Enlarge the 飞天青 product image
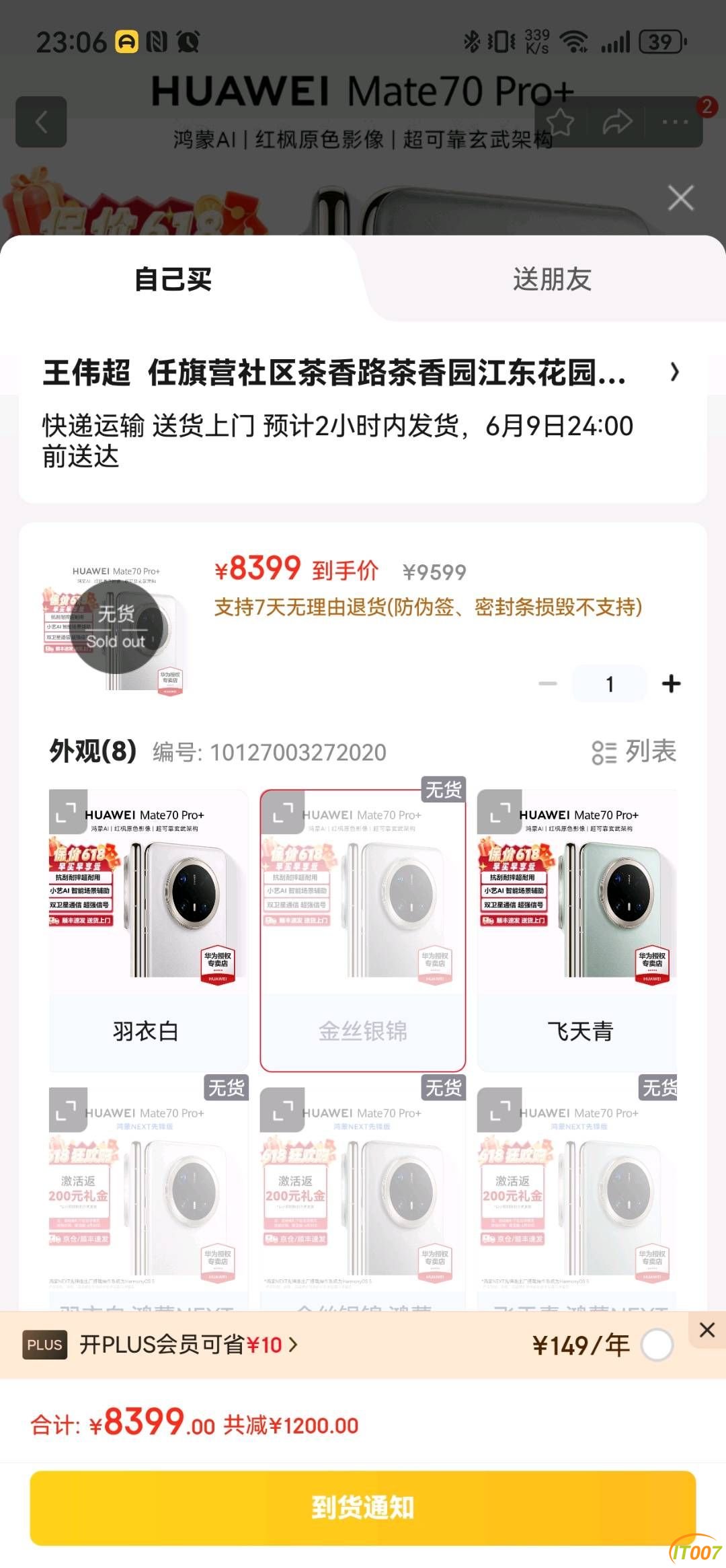726x1568 pixels. [499, 811]
